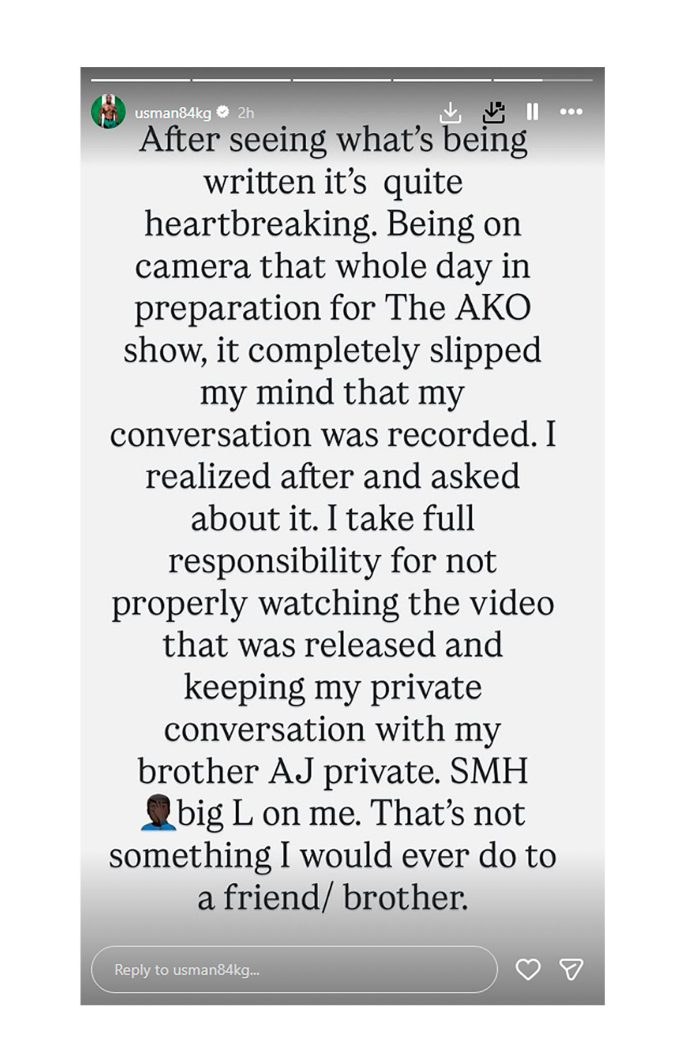Tap the second download icon beside pause

(493, 112)
